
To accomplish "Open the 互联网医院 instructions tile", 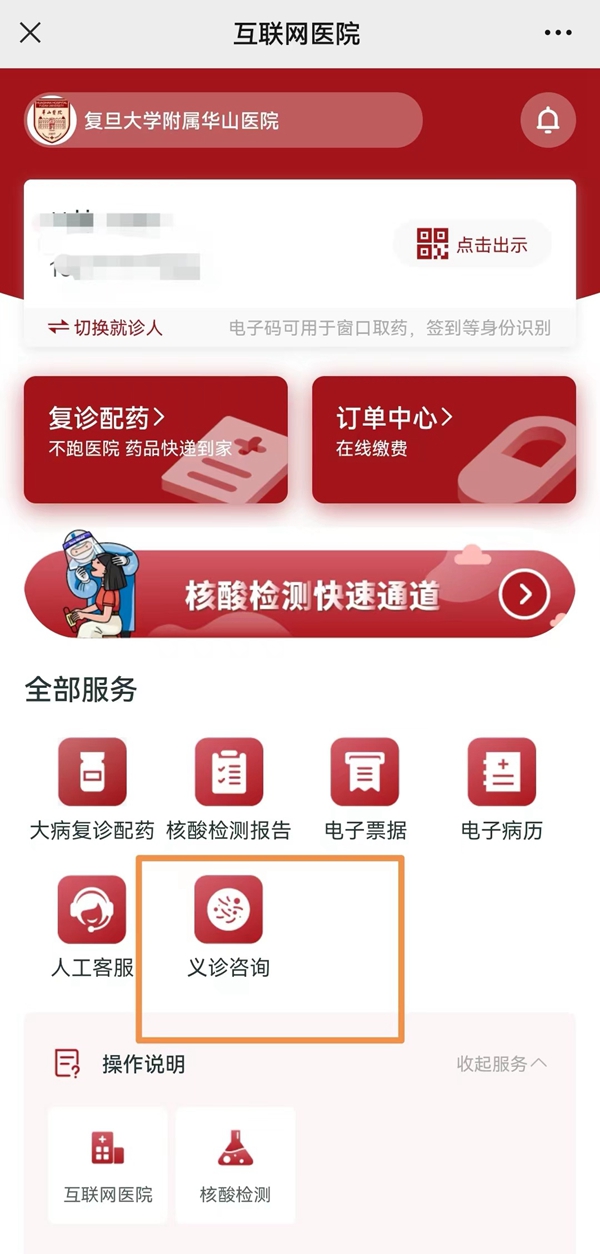I will coord(108,1165).
